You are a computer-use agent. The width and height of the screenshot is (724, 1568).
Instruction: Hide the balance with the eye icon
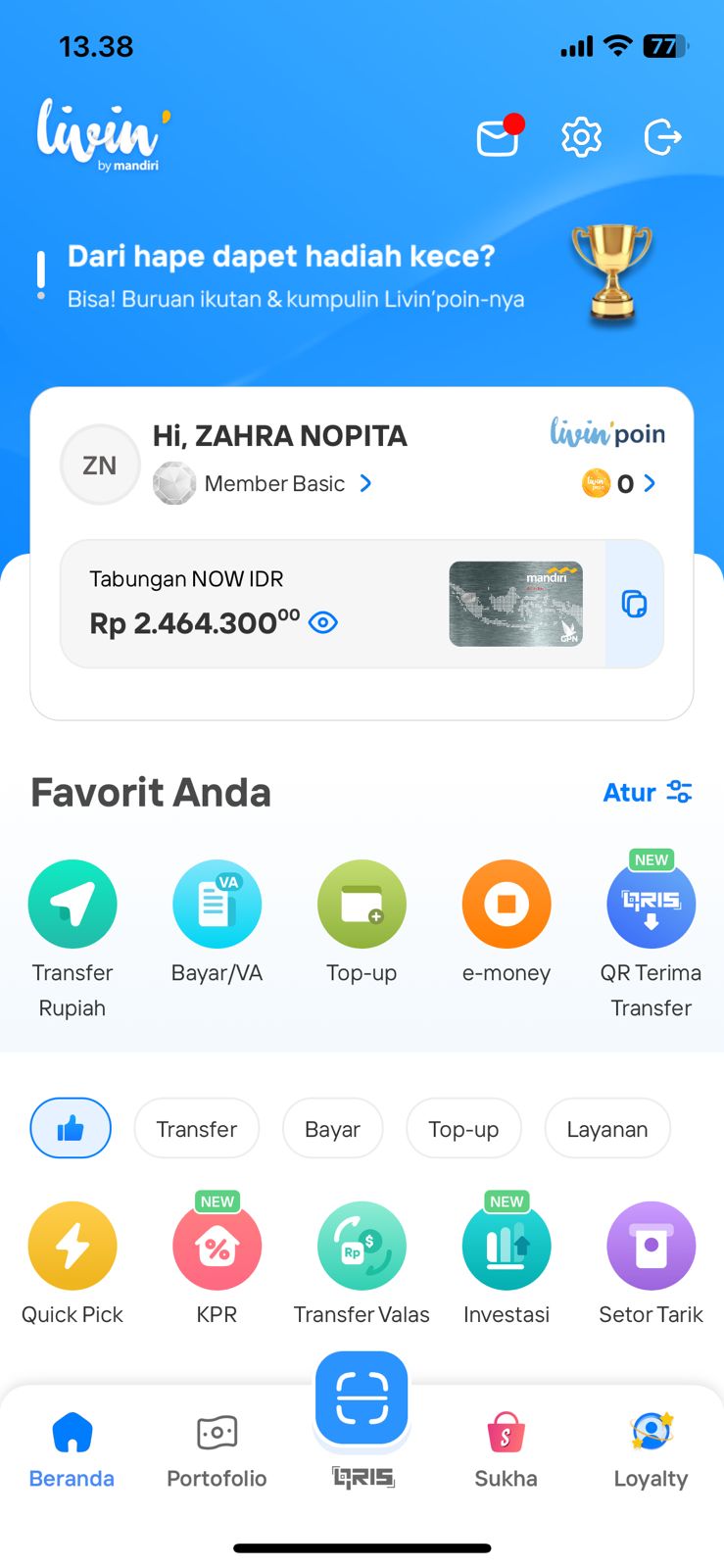(x=323, y=622)
